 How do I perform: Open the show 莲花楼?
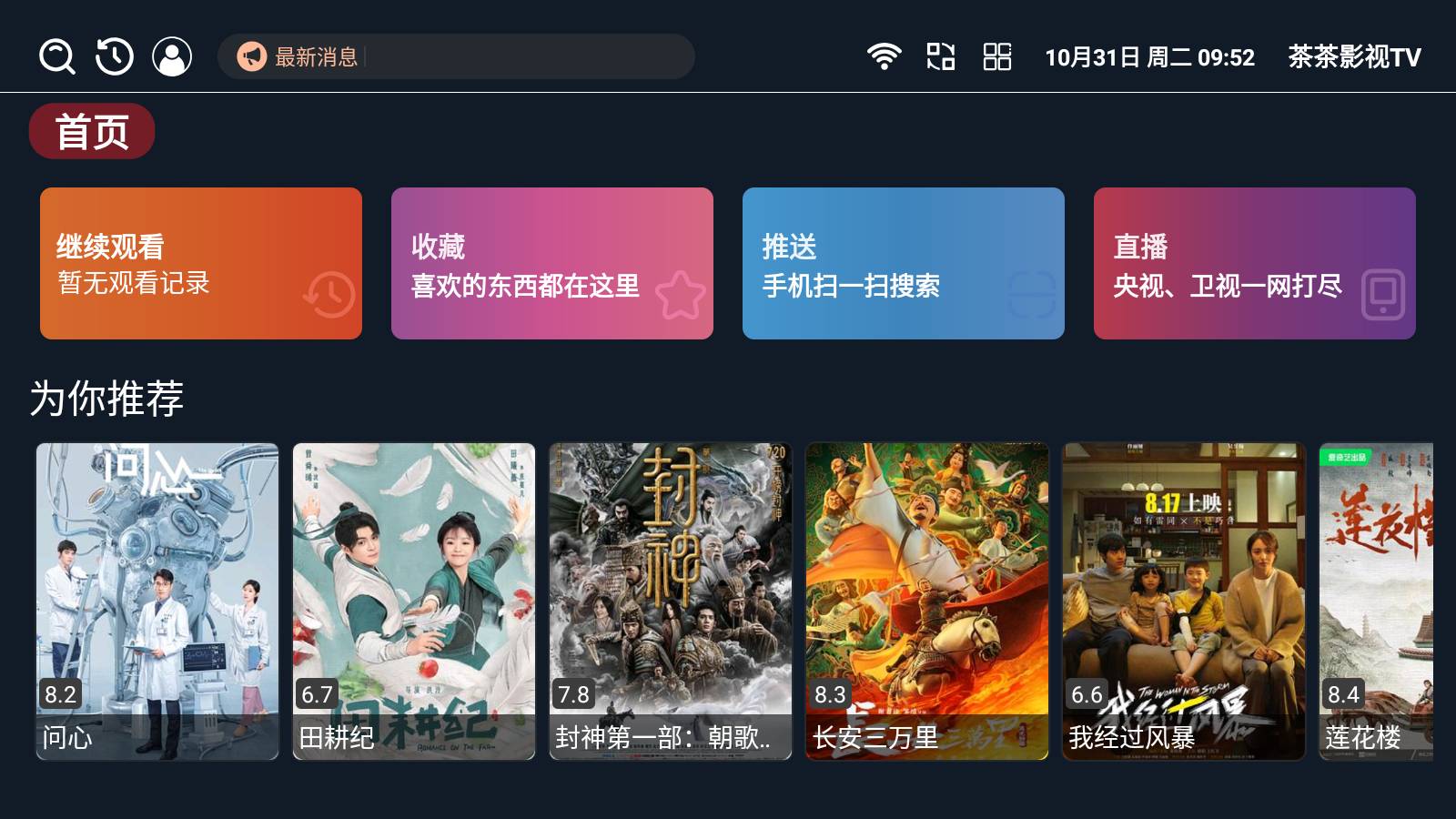pyautogui.click(x=1376, y=601)
